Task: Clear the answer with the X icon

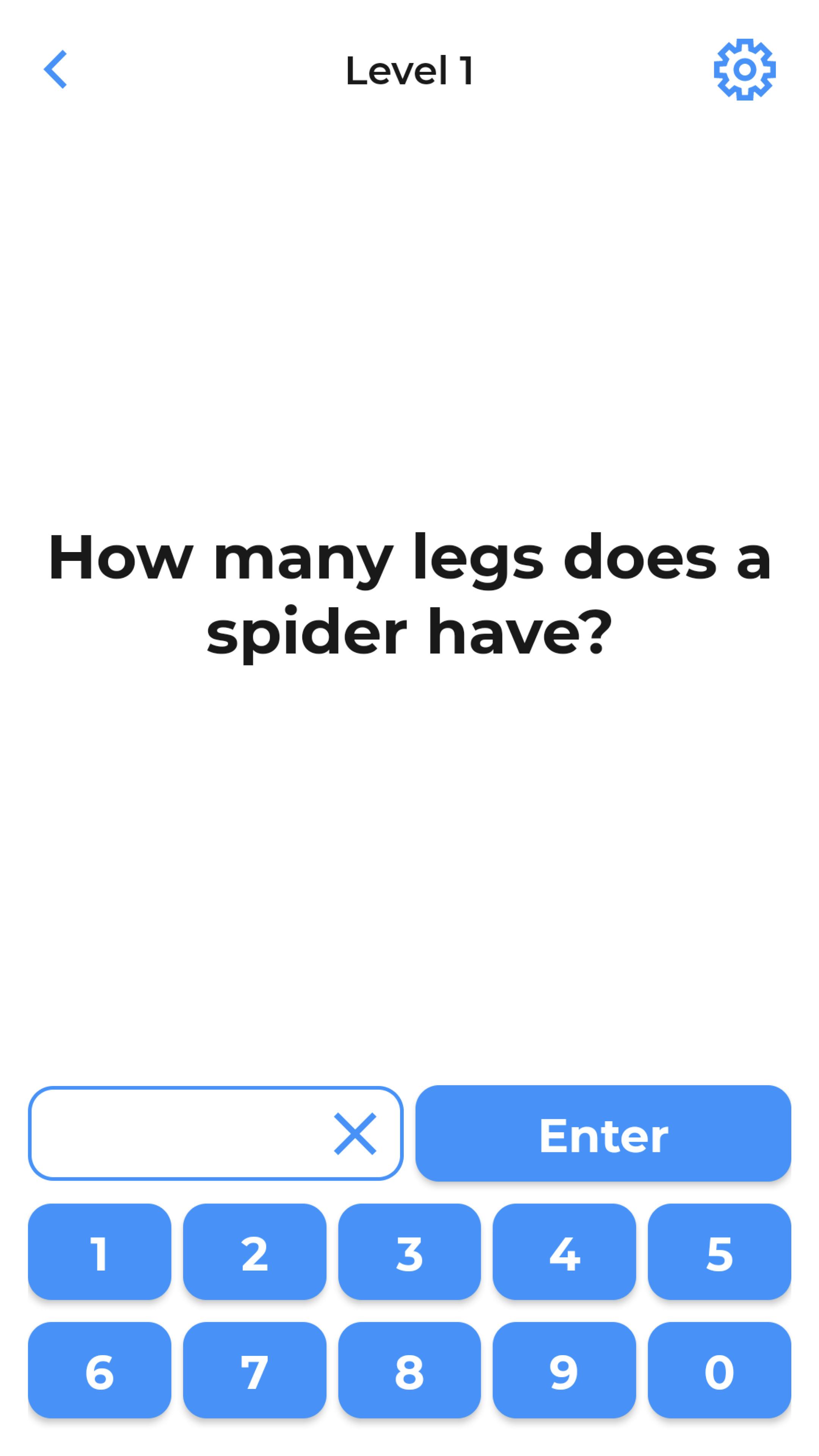Action: click(355, 1133)
